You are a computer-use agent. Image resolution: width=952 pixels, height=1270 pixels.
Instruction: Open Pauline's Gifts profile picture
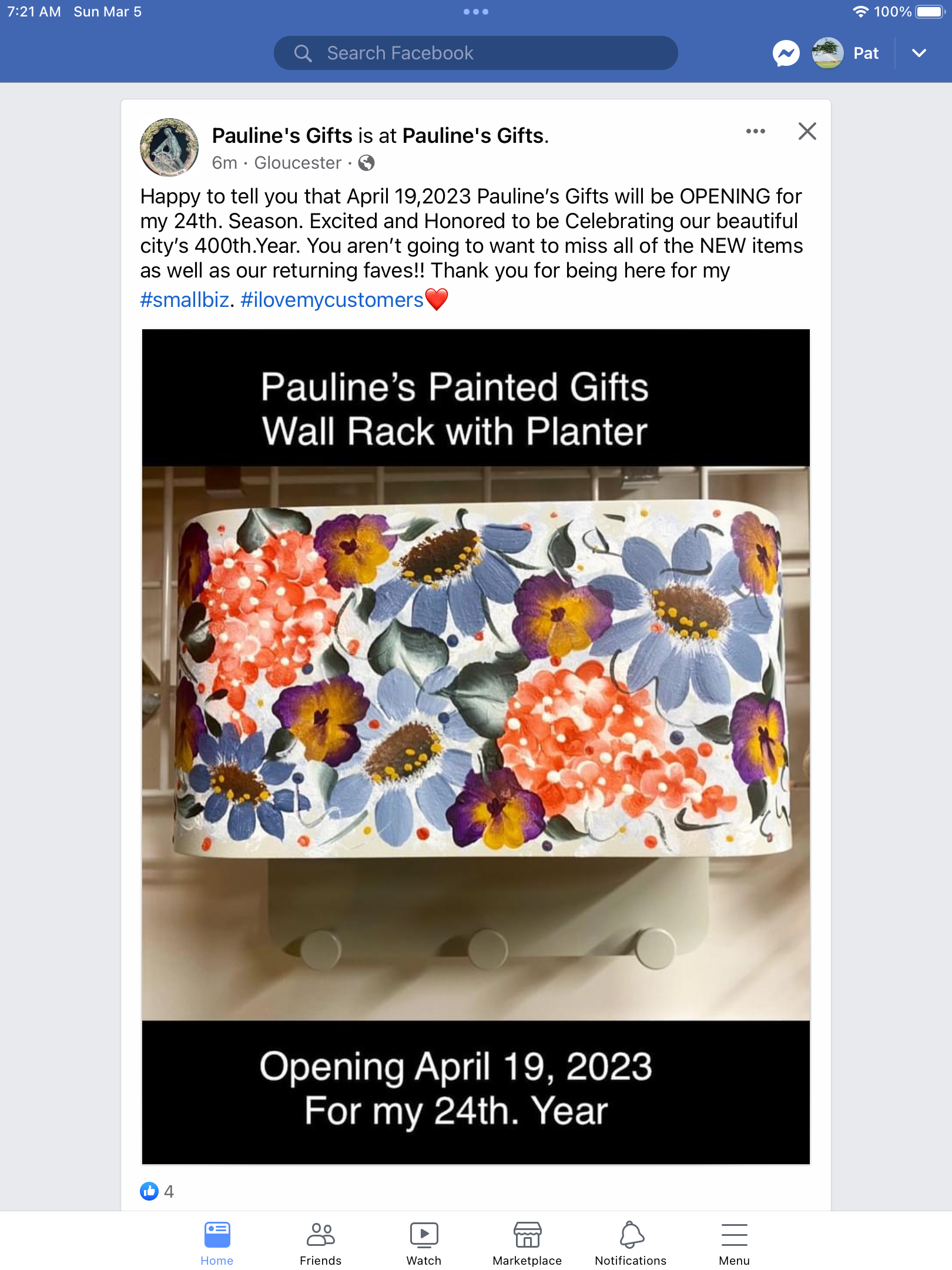pos(169,147)
